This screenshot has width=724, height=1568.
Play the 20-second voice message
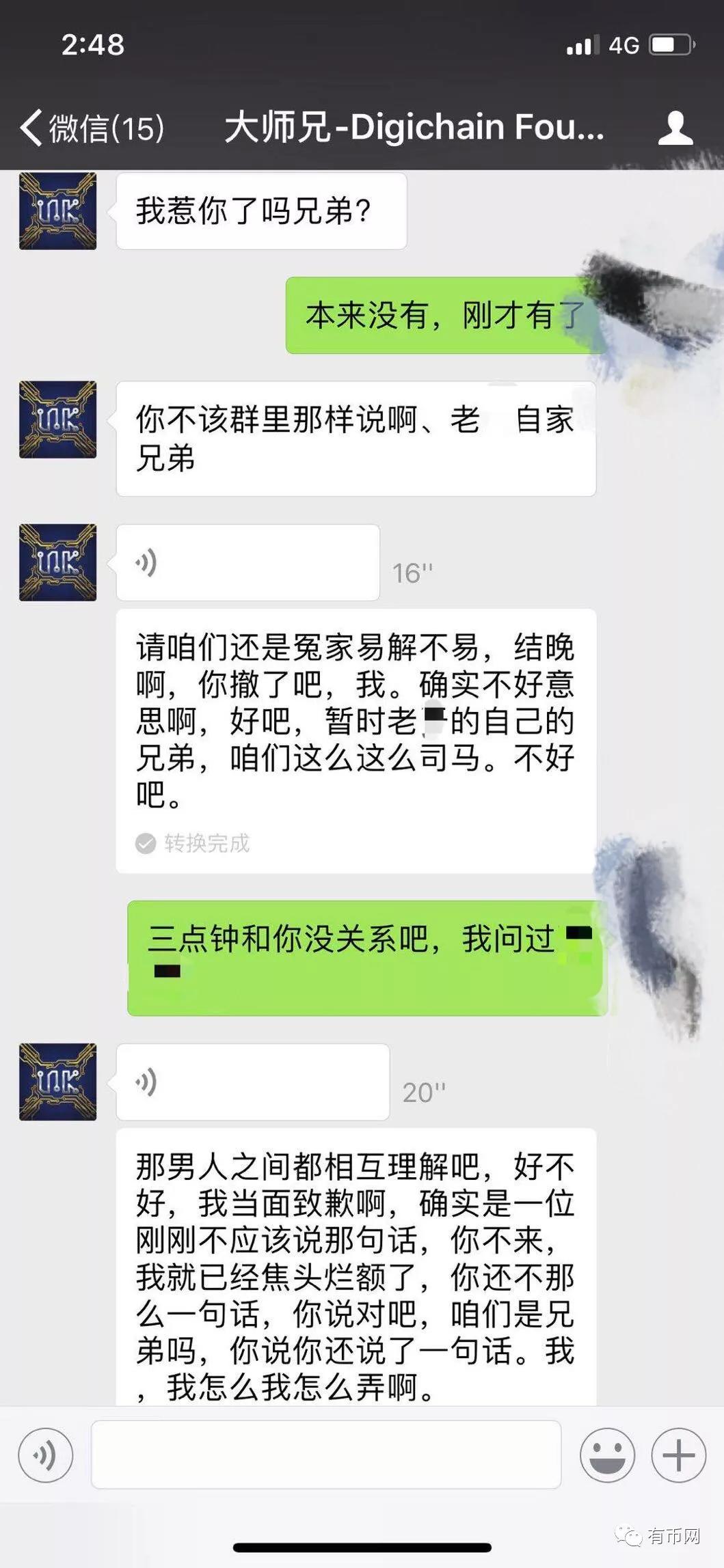(x=252, y=1082)
